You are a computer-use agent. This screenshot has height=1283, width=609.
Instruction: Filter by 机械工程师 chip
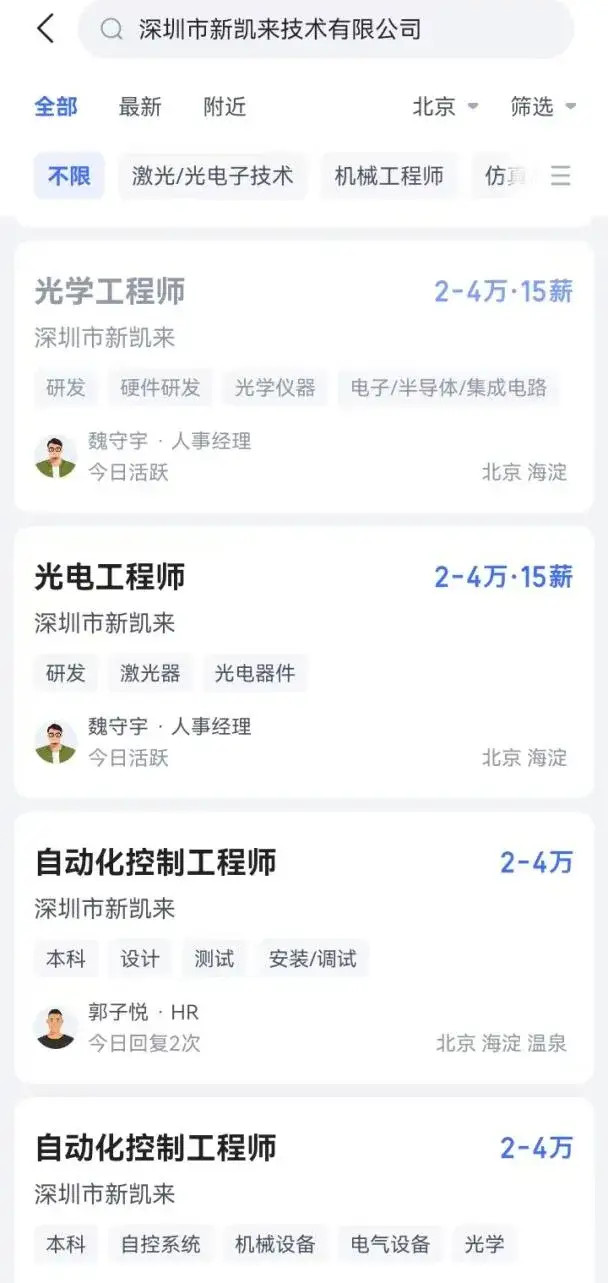coord(389,176)
